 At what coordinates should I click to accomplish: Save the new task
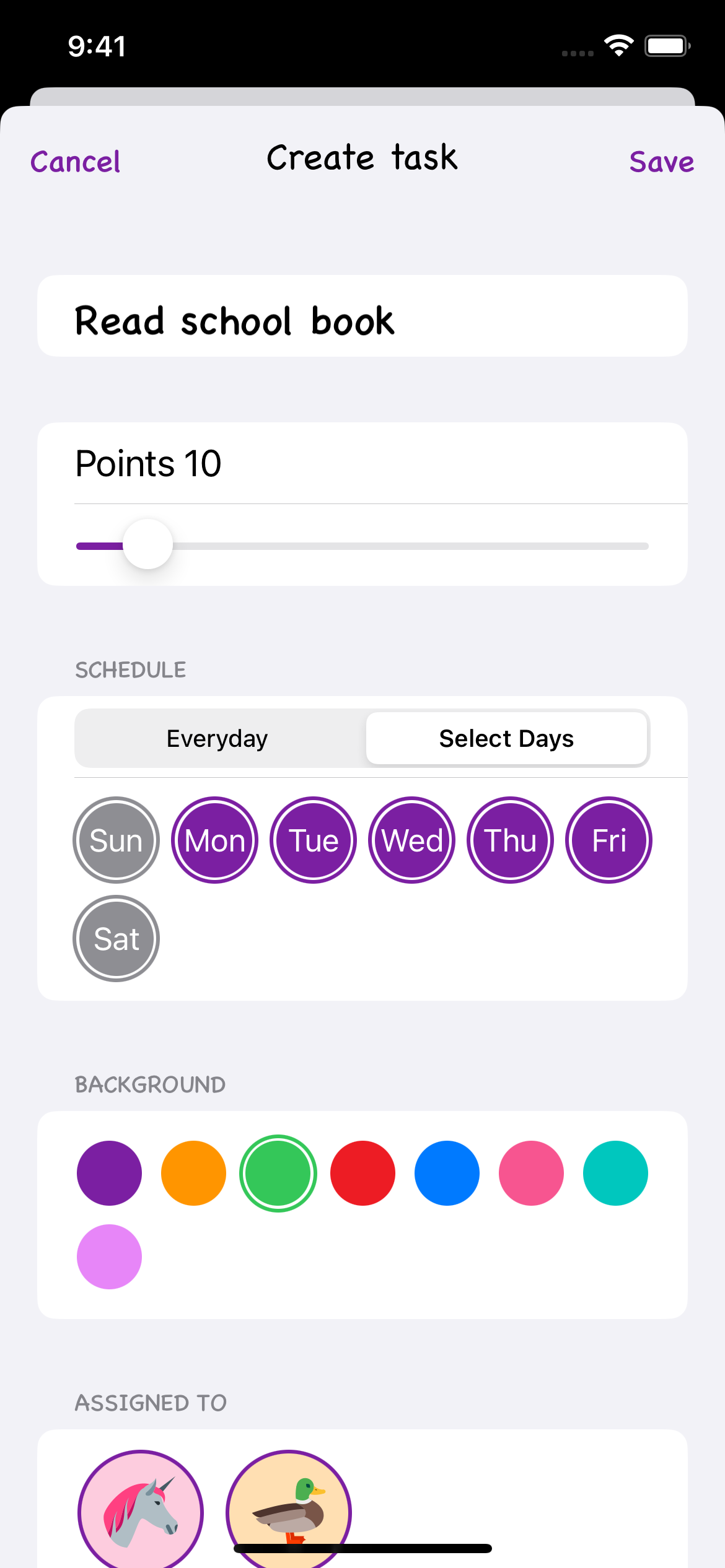661,162
